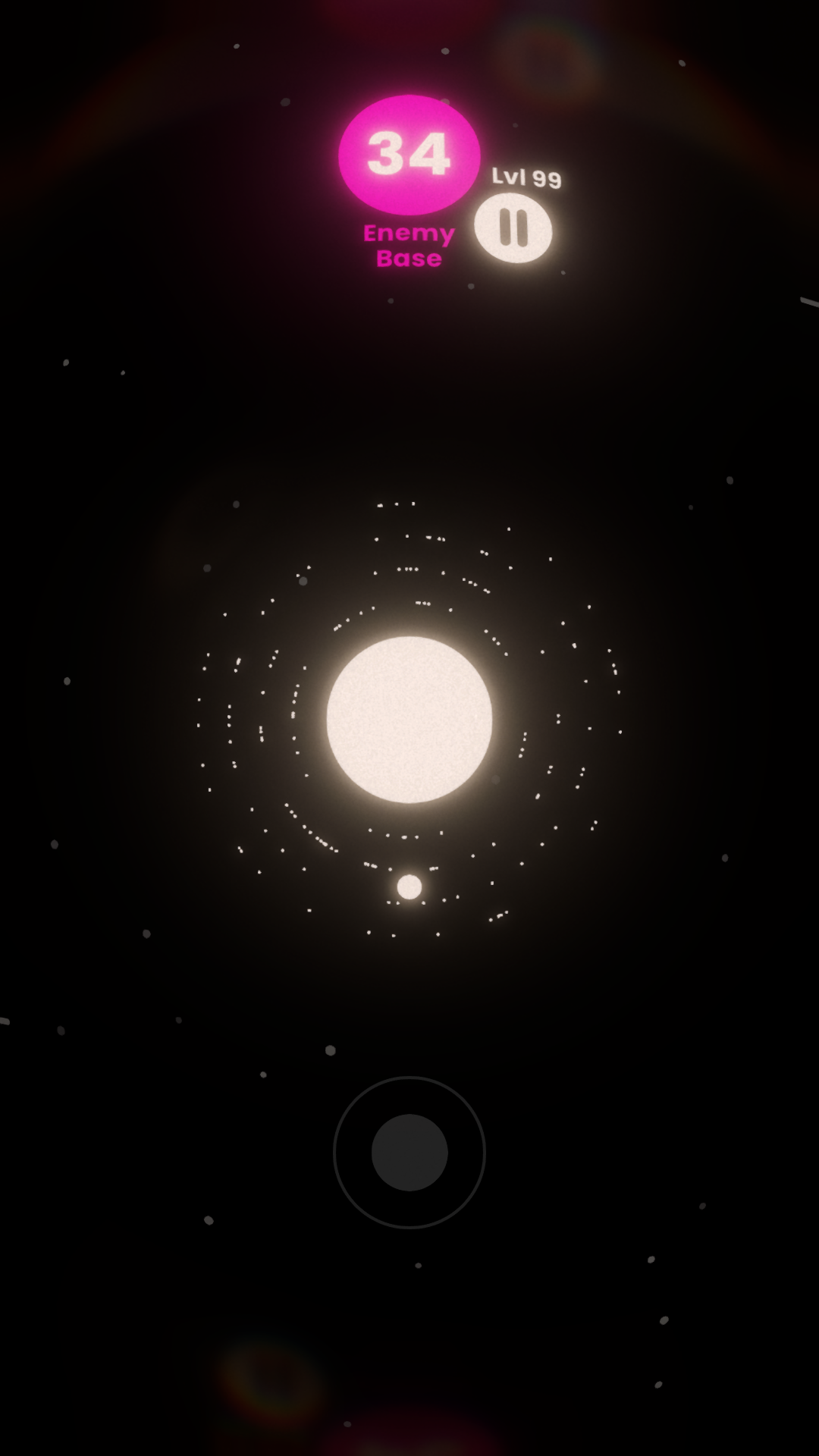Pause the game
This screenshot has height=1456, width=819.
(513, 227)
